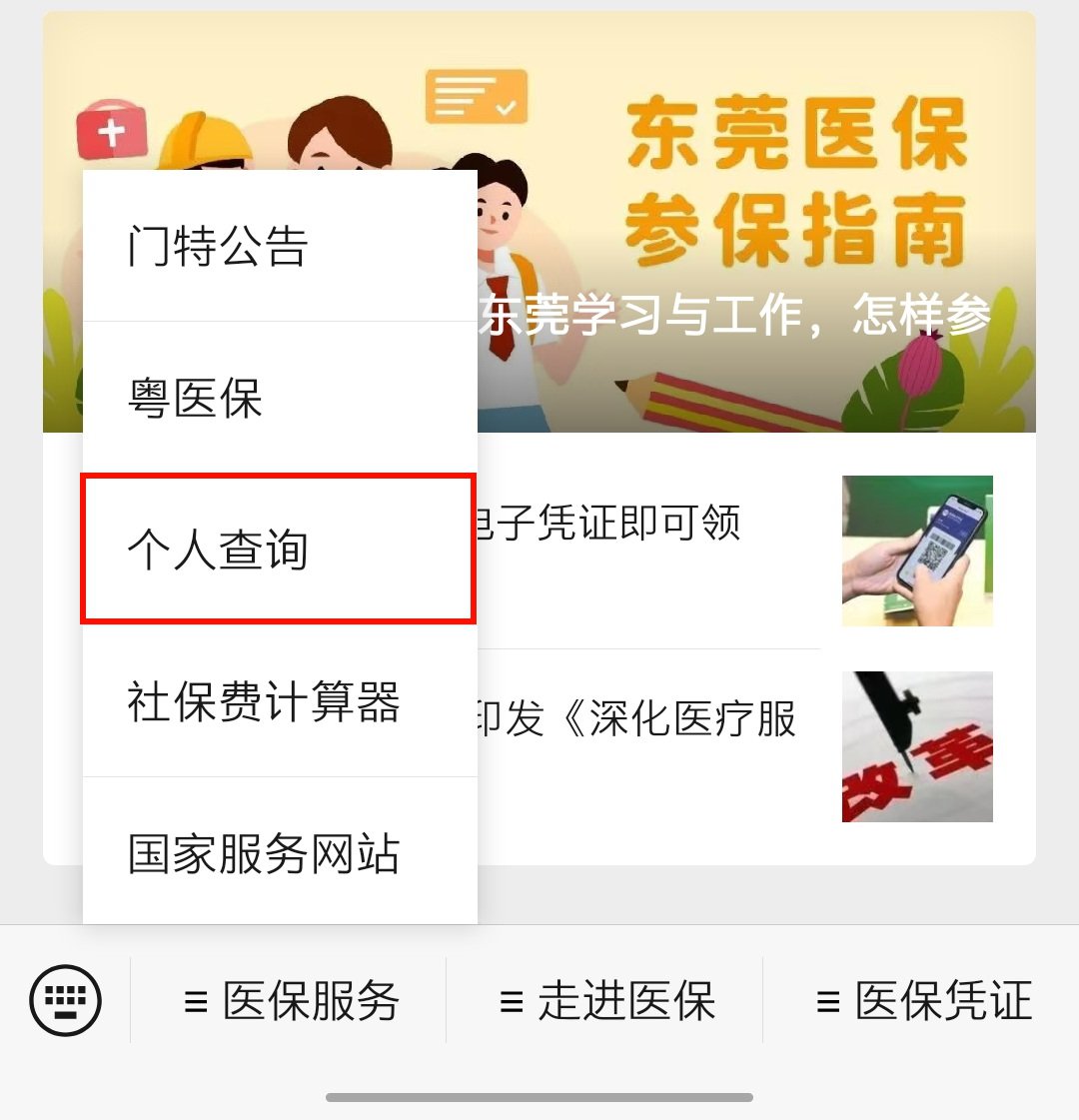The height and width of the screenshot is (1120, 1079).
Task: Open the 深化医疗服 reform article
Action: 649,734
